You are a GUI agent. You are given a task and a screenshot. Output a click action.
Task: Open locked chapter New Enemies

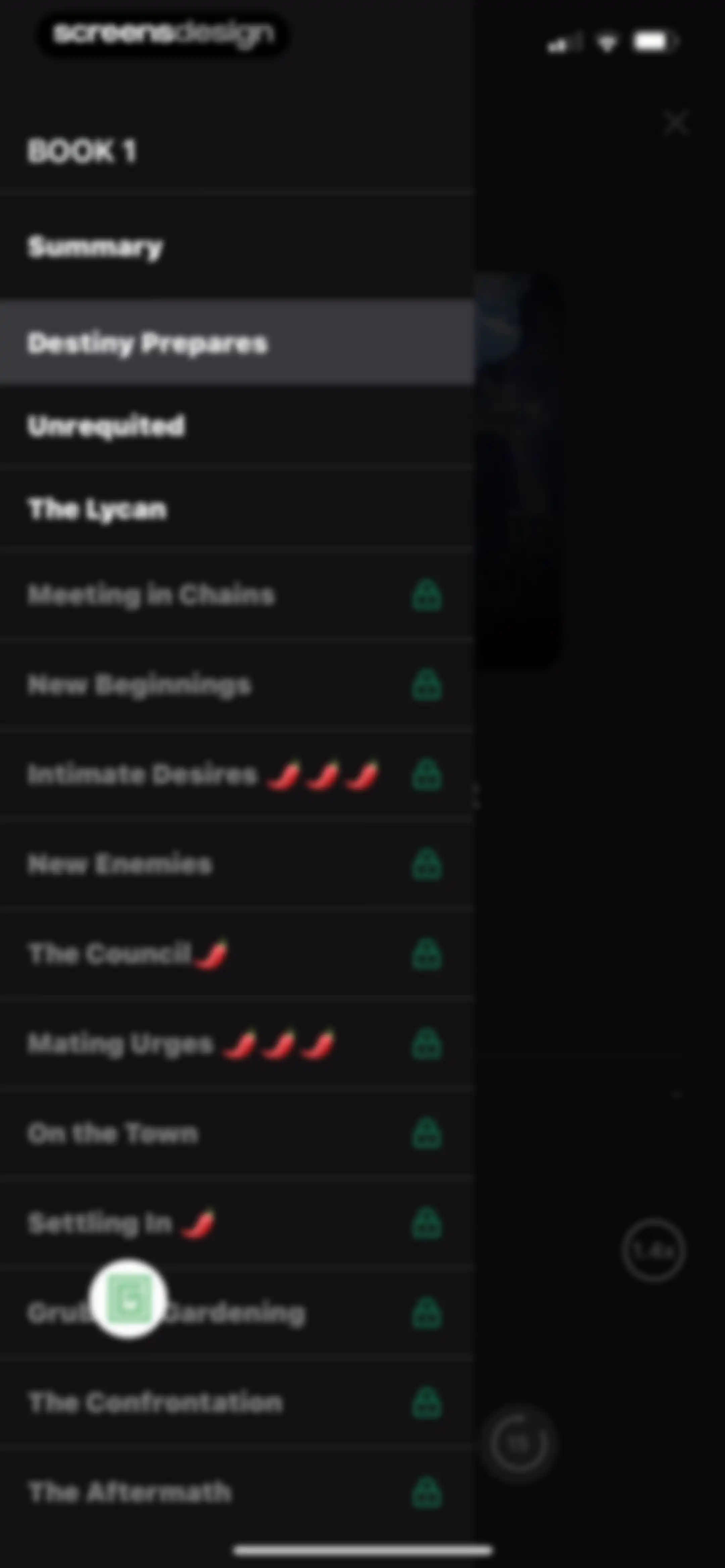coord(237,864)
